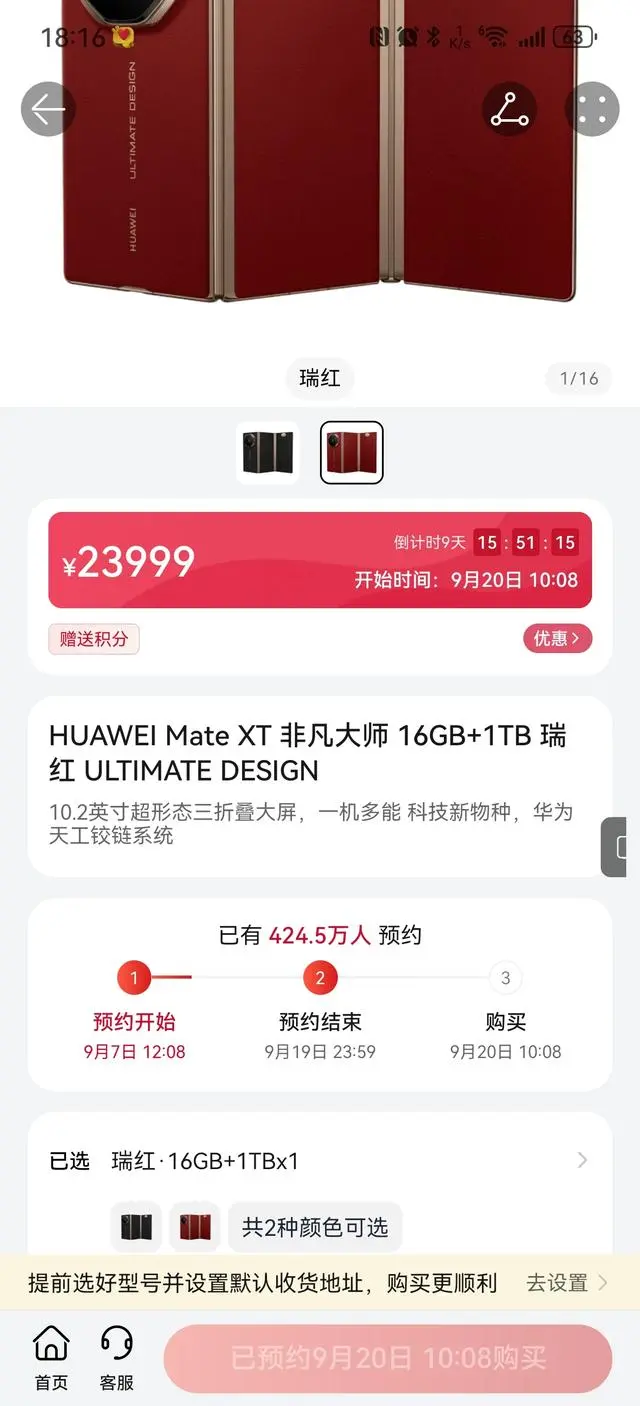The width and height of the screenshot is (640, 1406).
Task: Select the black color thumbnail under the photo
Action: tap(268, 453)
